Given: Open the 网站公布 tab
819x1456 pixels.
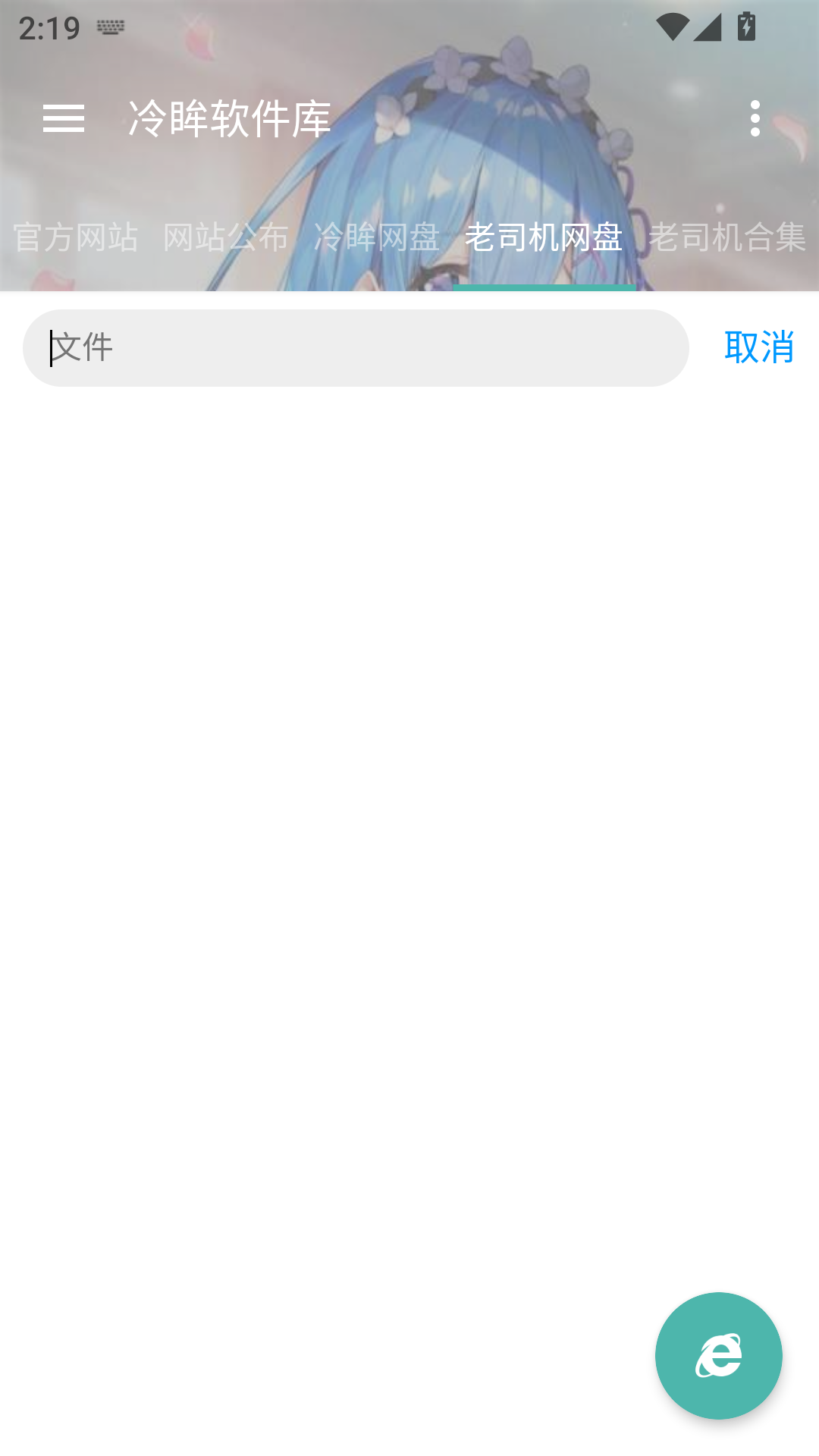Looking at the screenshot, I should tap(225, 237).
